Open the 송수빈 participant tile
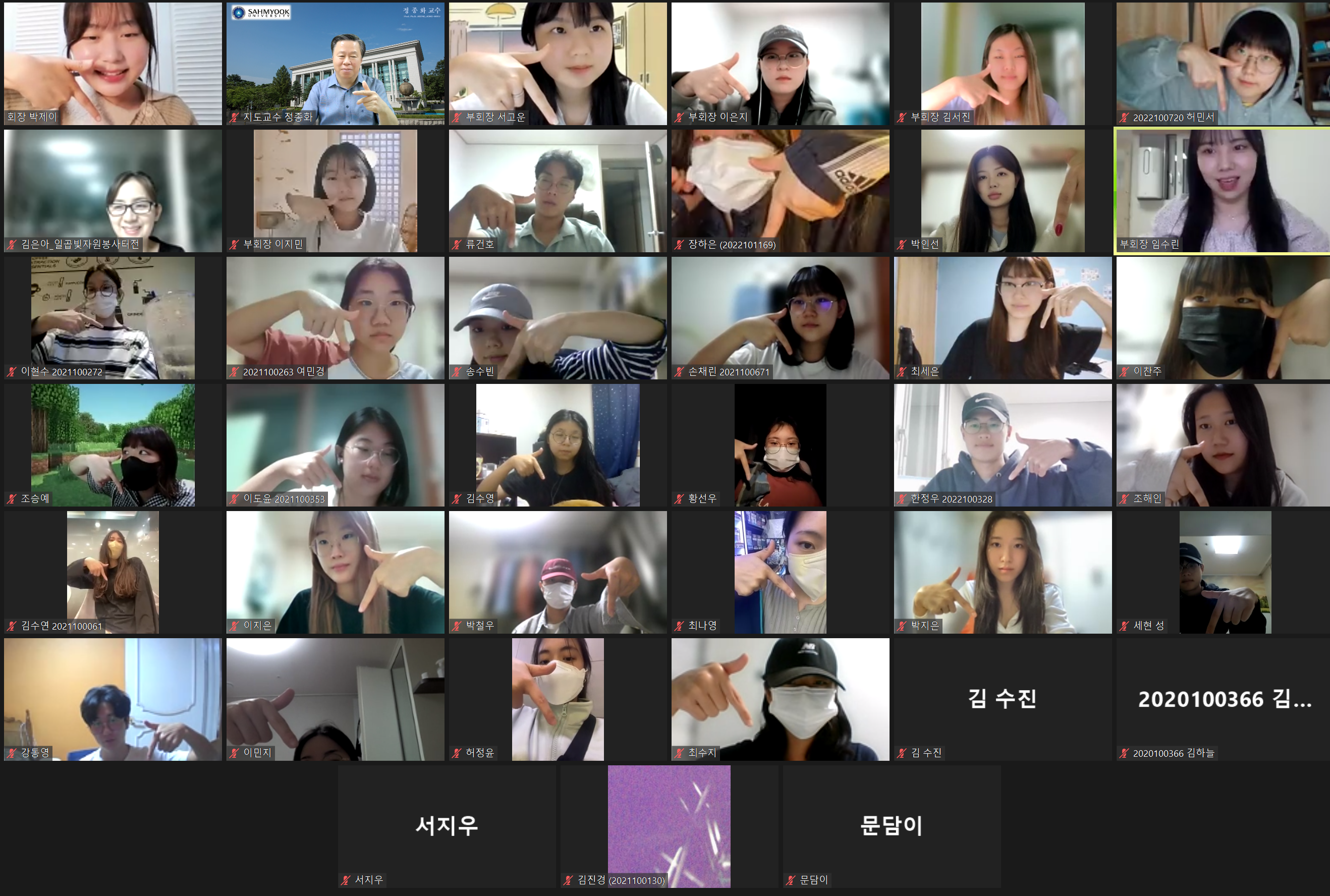 [x=558, y=318]
